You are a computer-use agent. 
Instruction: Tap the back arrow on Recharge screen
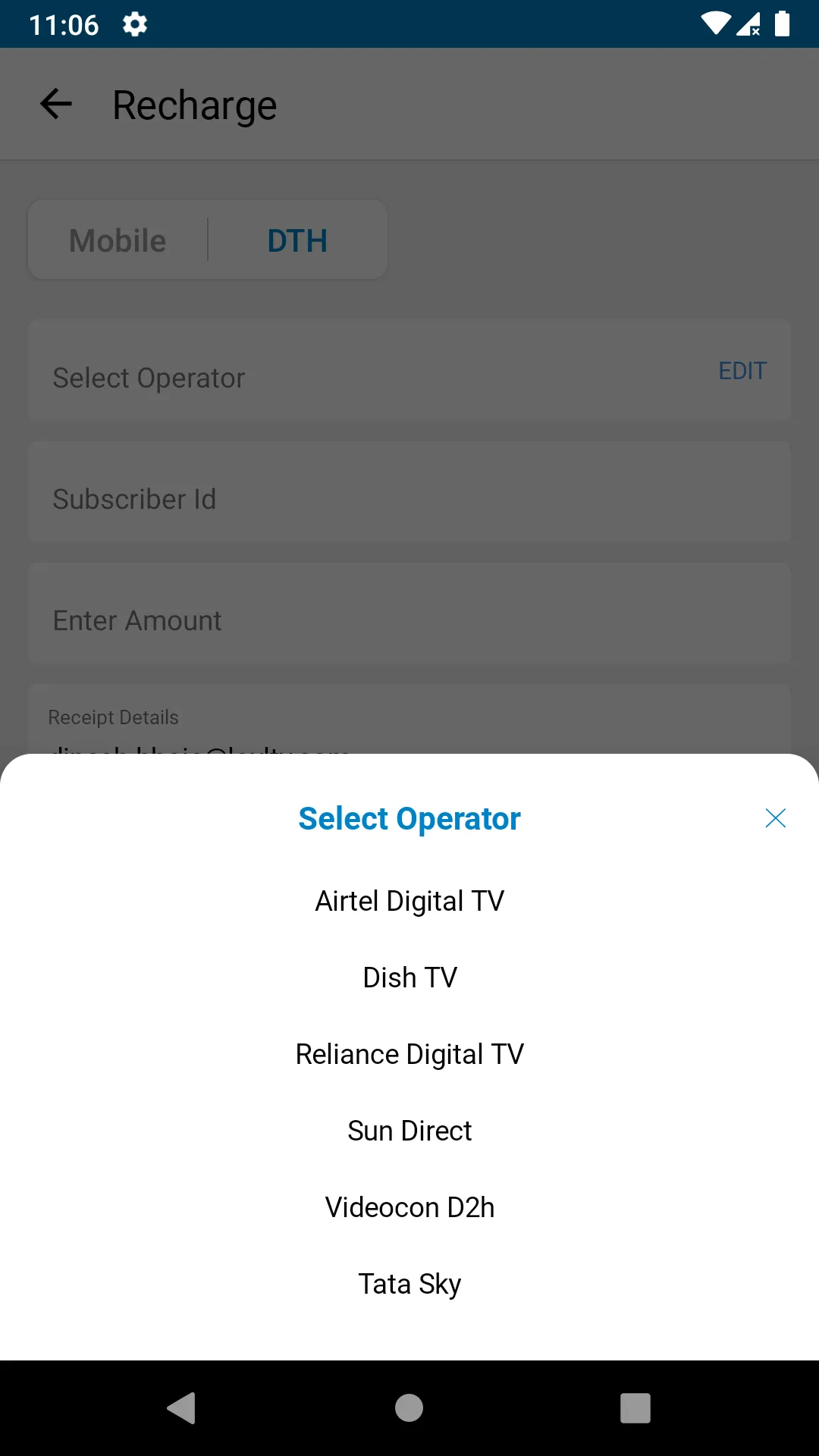pos(55,104)
